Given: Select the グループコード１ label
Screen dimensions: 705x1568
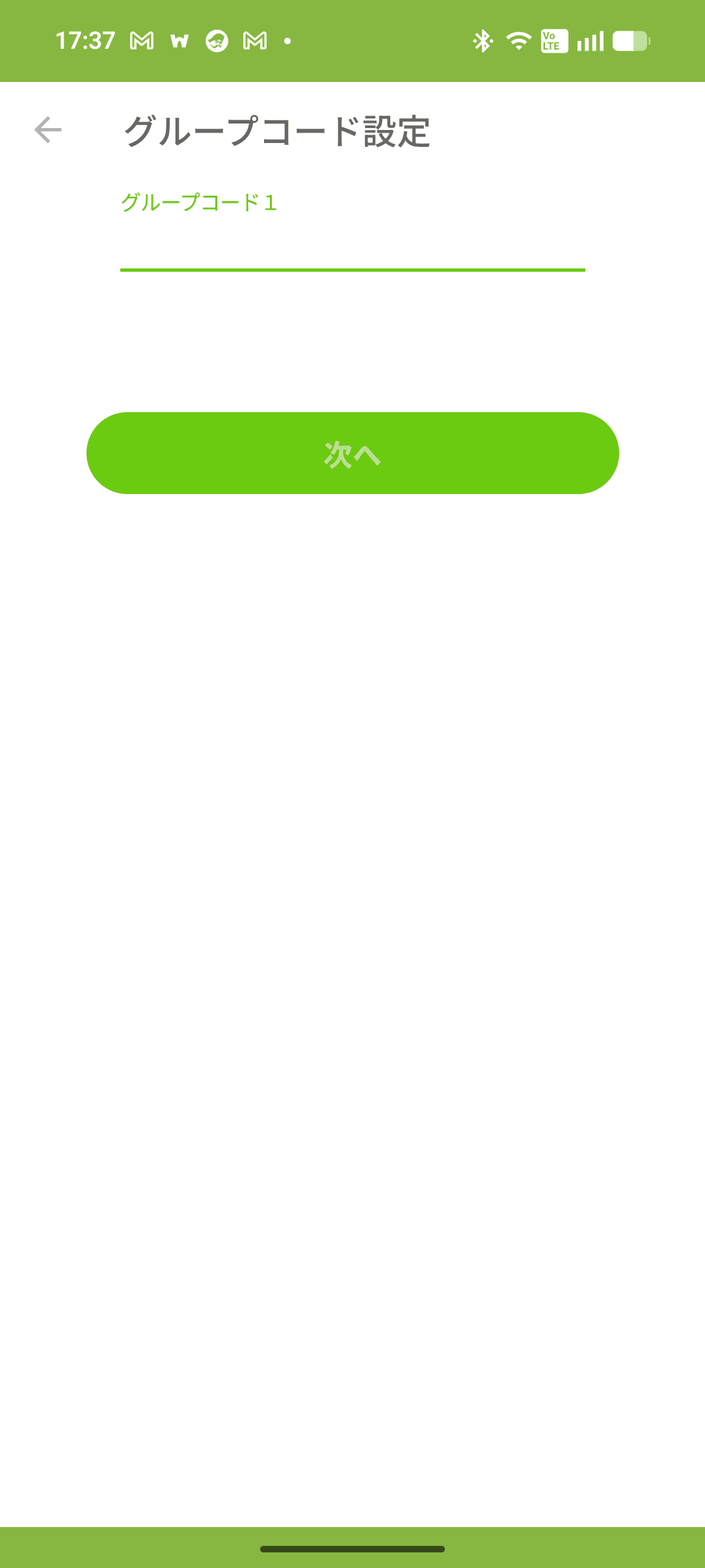Looking at the screenshot, I should (200, 202).
